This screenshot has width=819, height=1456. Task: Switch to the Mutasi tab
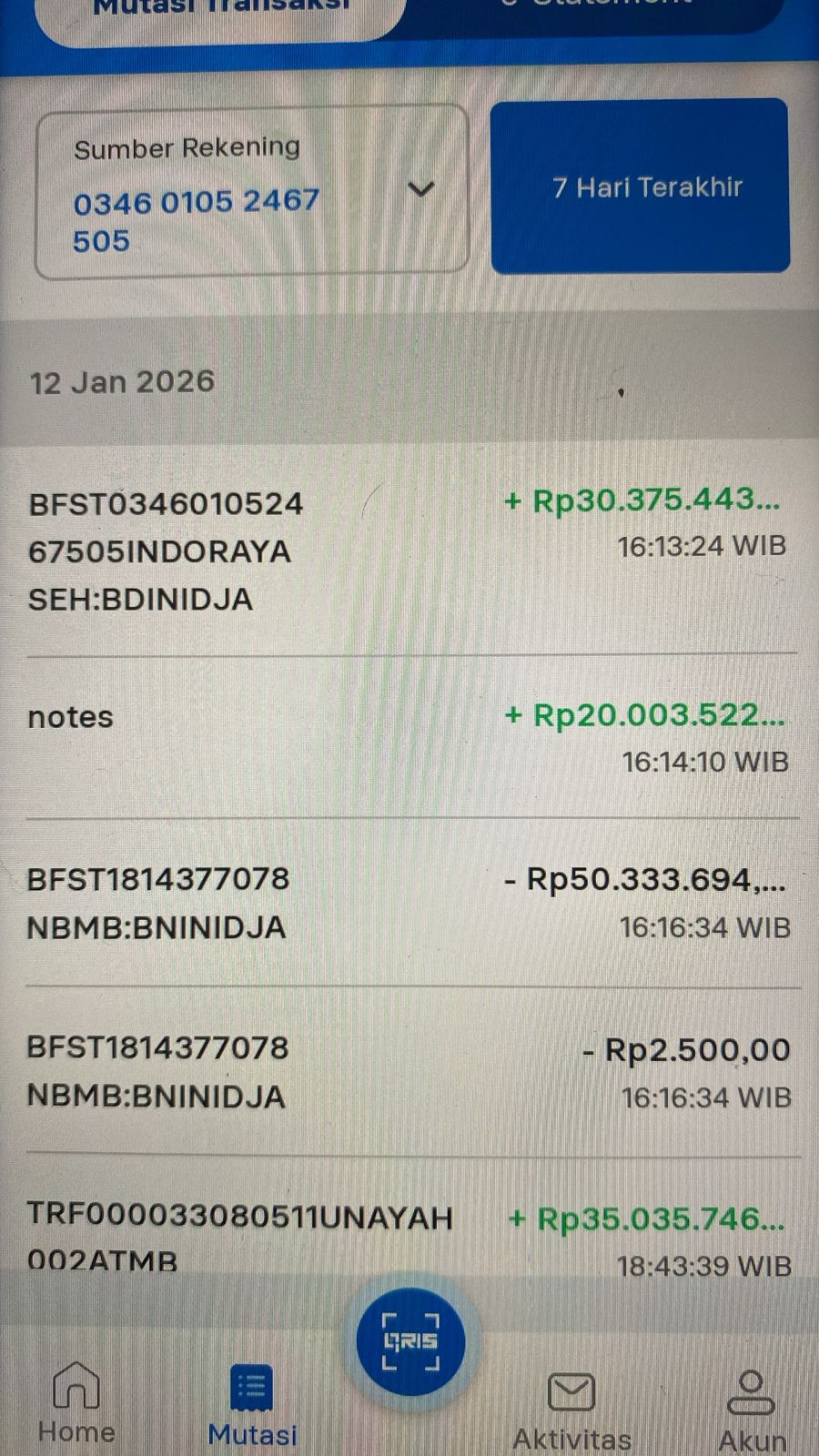(x=252, y=1404)
